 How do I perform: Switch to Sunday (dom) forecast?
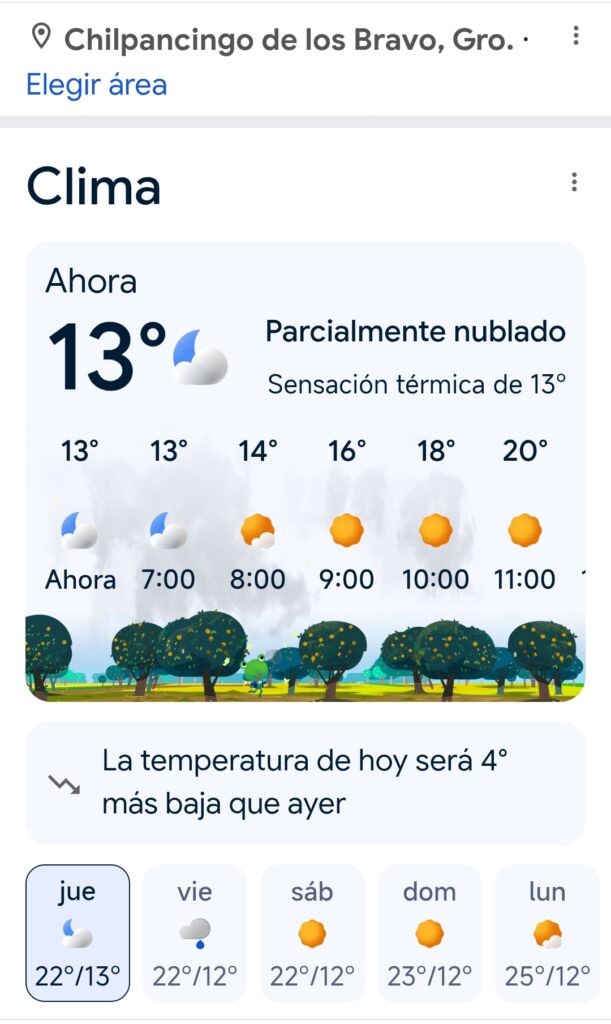click(x=429, y=932)
